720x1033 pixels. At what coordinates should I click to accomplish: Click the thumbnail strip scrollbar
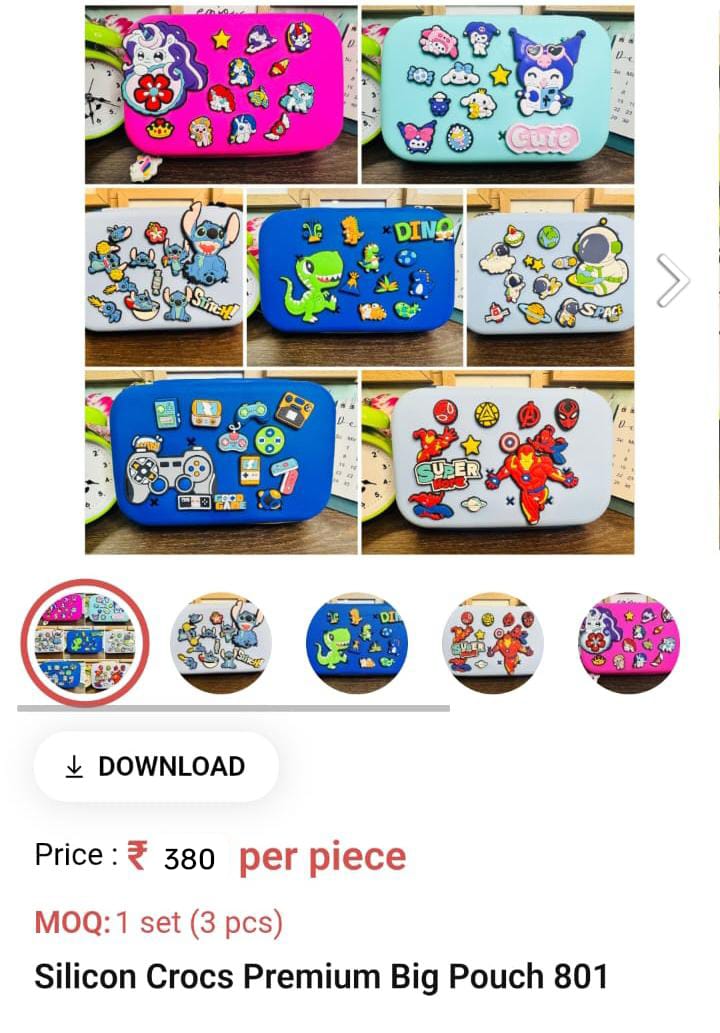(232, 708)
